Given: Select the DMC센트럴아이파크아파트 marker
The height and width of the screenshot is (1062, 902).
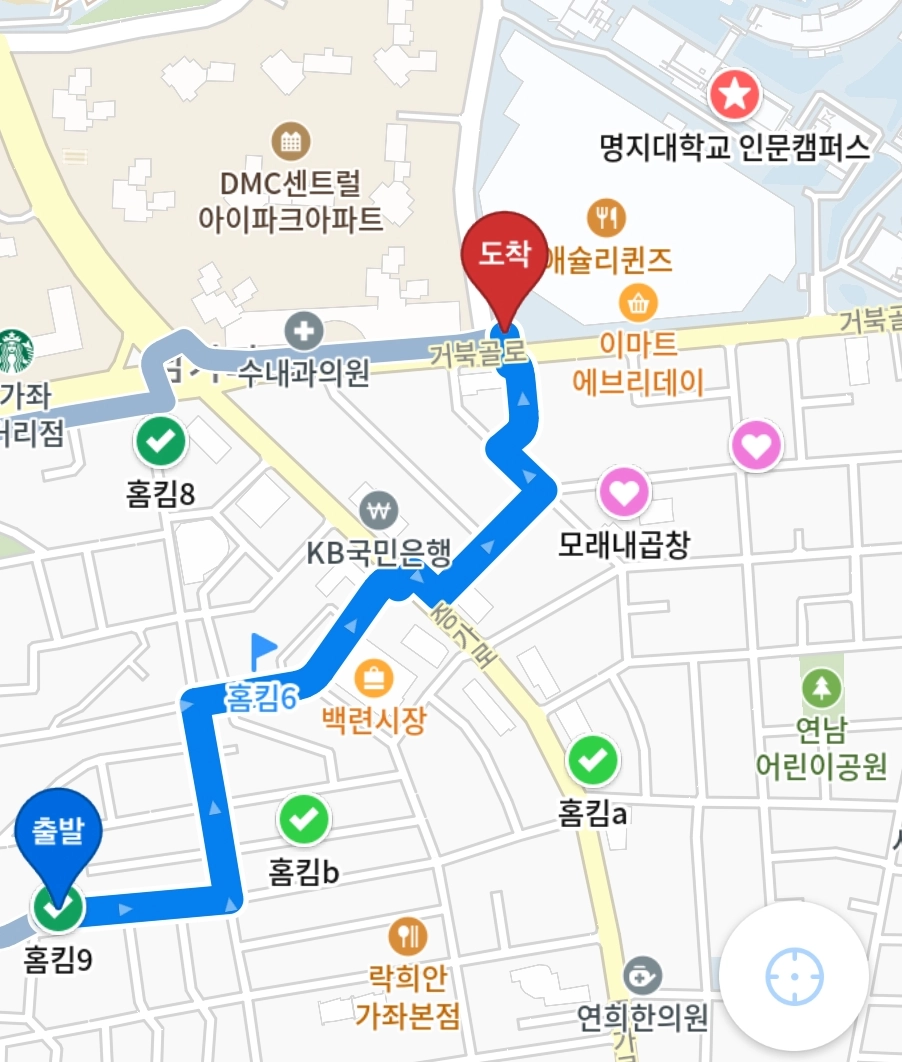Looking at the screenshot, I should point(291,141).
